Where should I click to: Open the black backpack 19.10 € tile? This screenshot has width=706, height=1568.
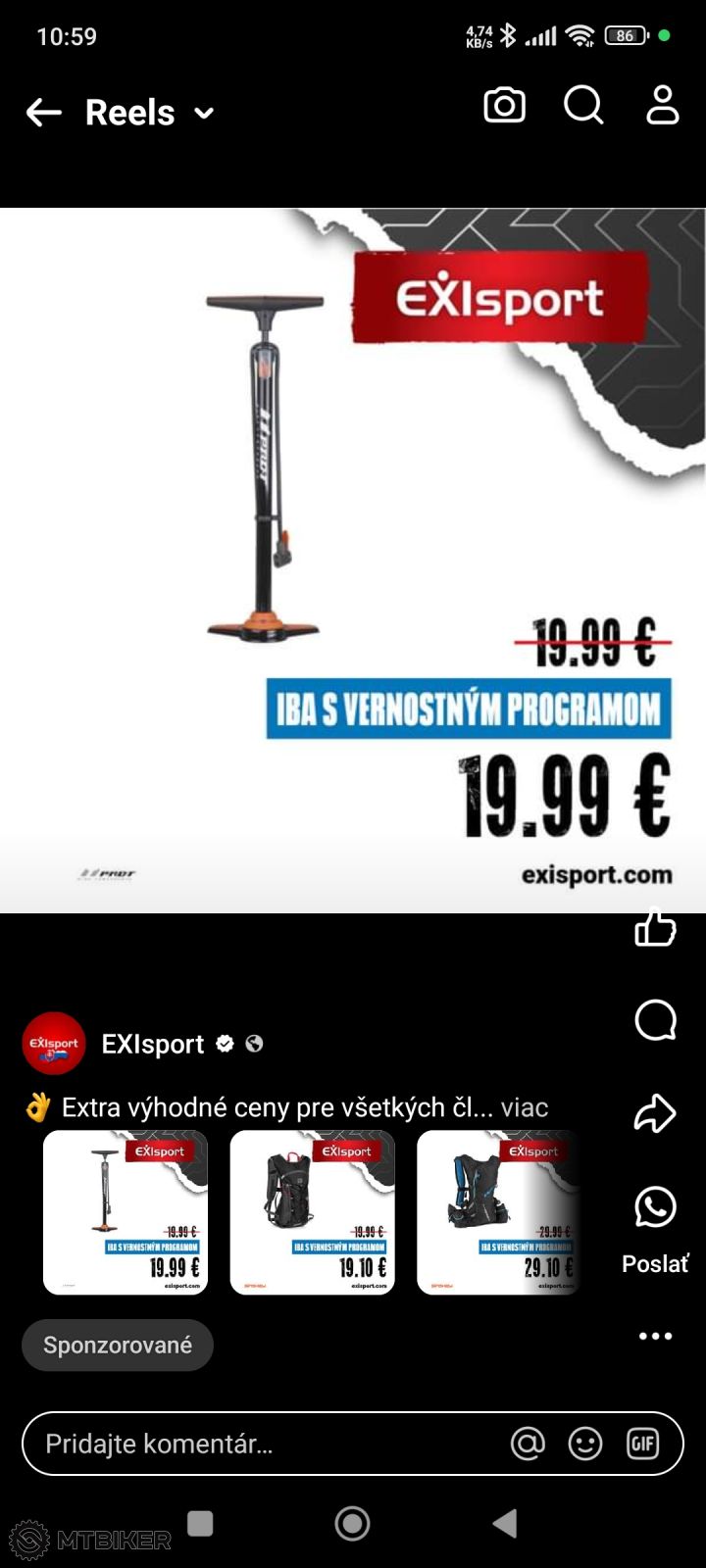312,1212
